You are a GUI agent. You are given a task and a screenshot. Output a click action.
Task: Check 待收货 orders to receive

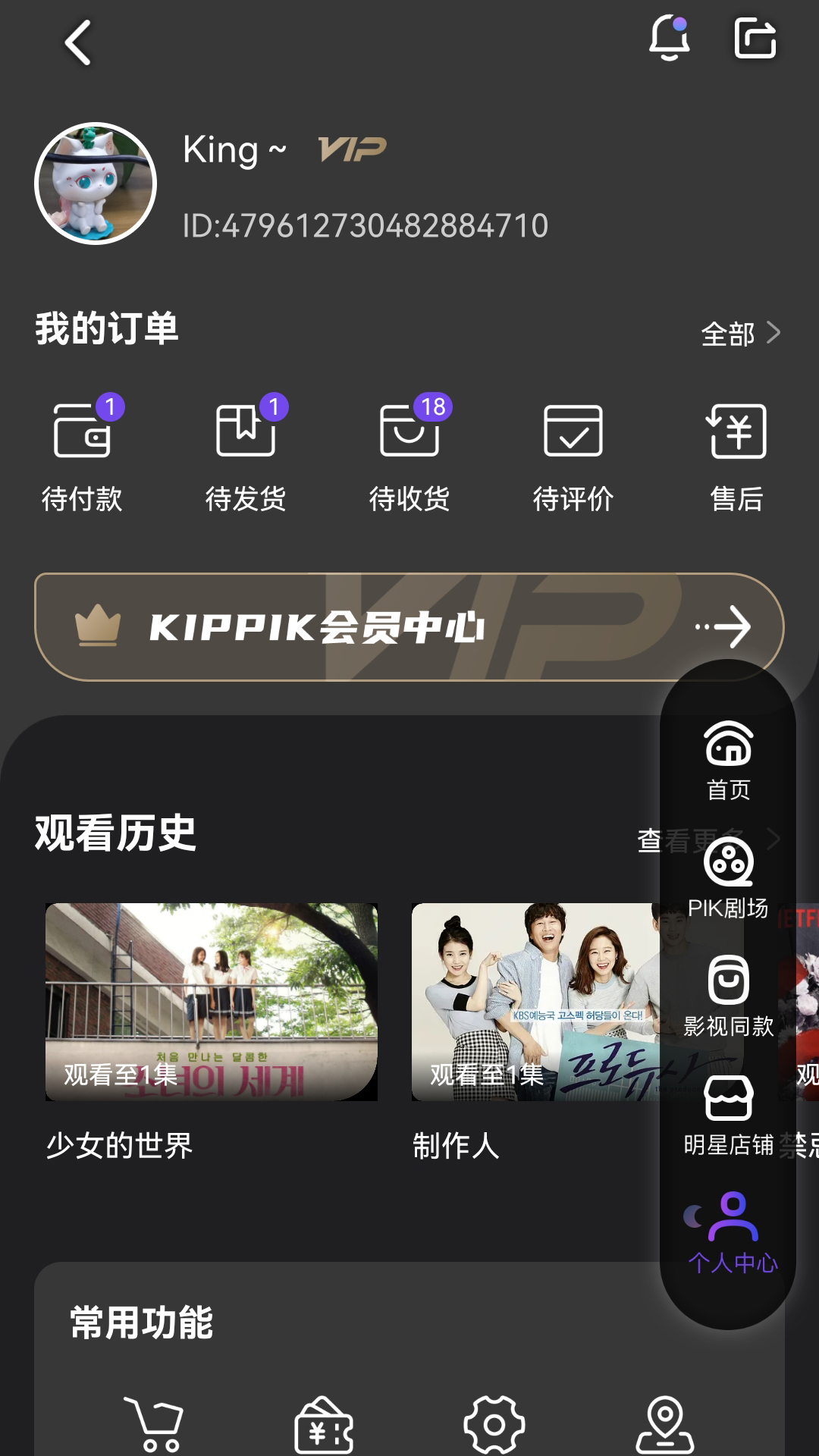tap(409, 453)
